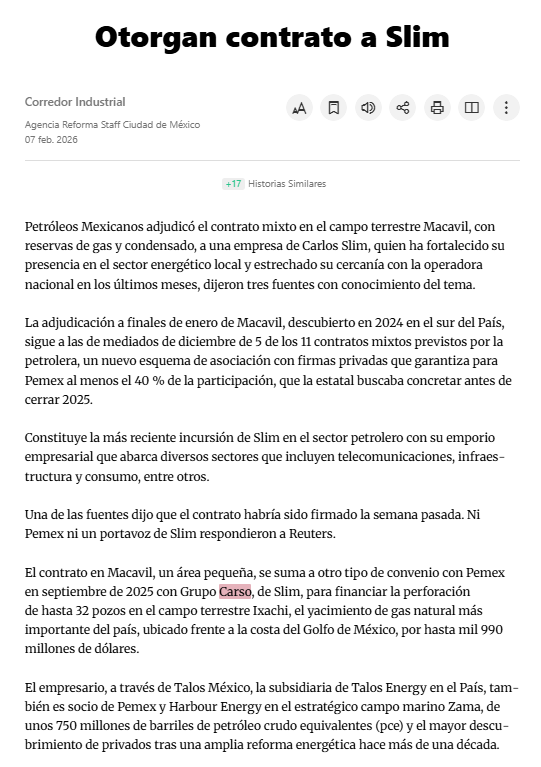Tap the highlighted word Carso
Viewport: 541px width, 767px height.
[x=235, y=591]
